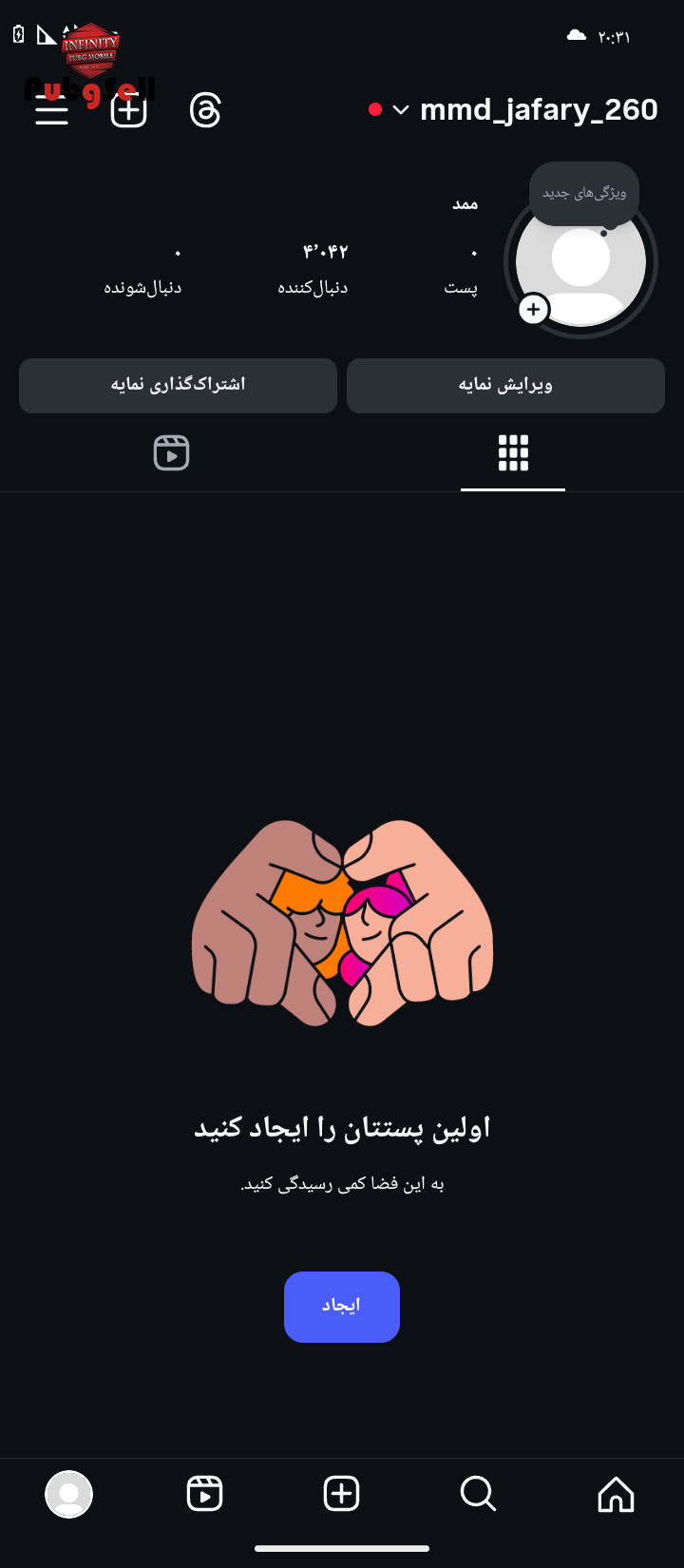Switch to the reels tab on profile
Viewport: 684px width, 1568px height.
(x=171, y=453)
